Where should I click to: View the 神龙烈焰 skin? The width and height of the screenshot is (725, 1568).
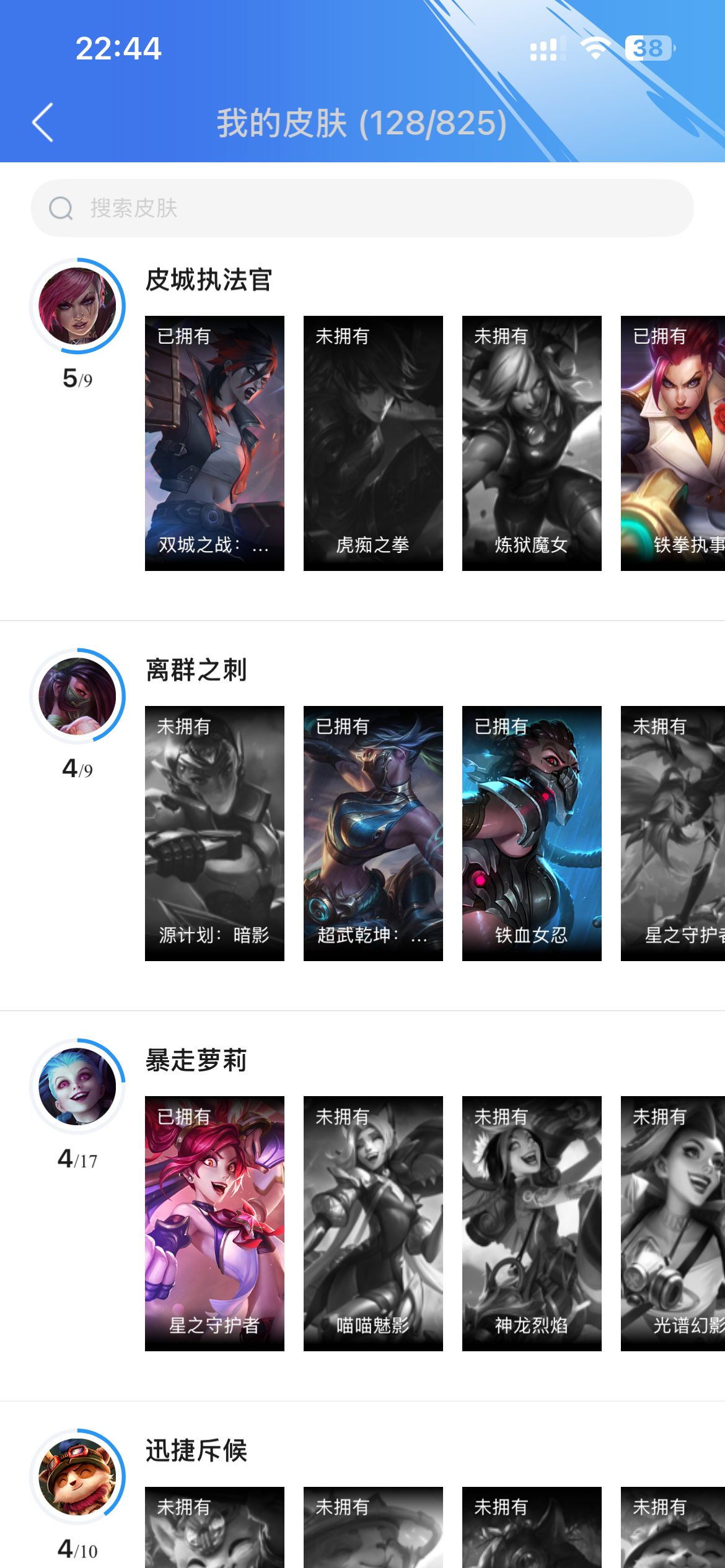coord(532,1223)
